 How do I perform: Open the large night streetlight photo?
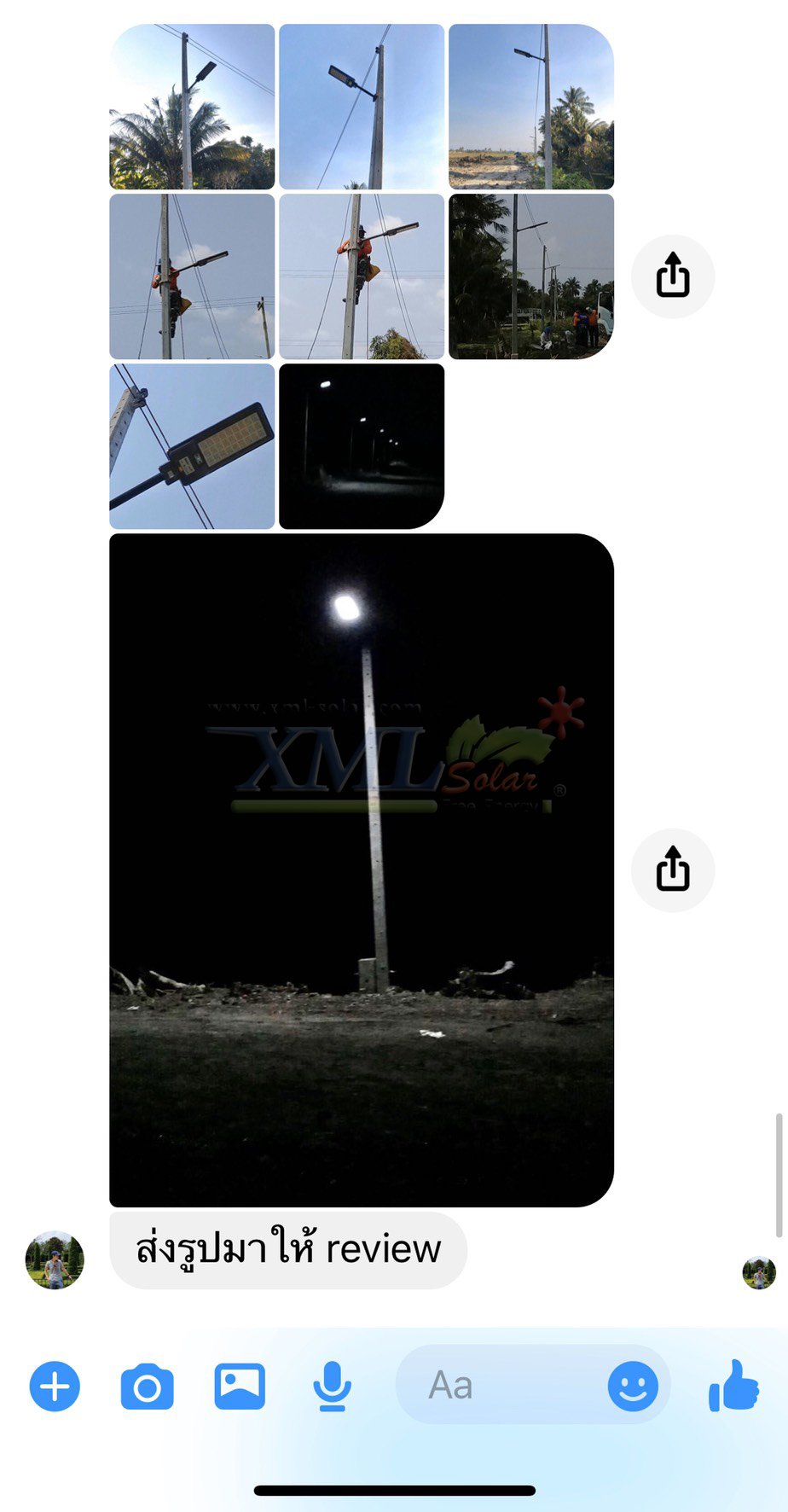(362, 869)
